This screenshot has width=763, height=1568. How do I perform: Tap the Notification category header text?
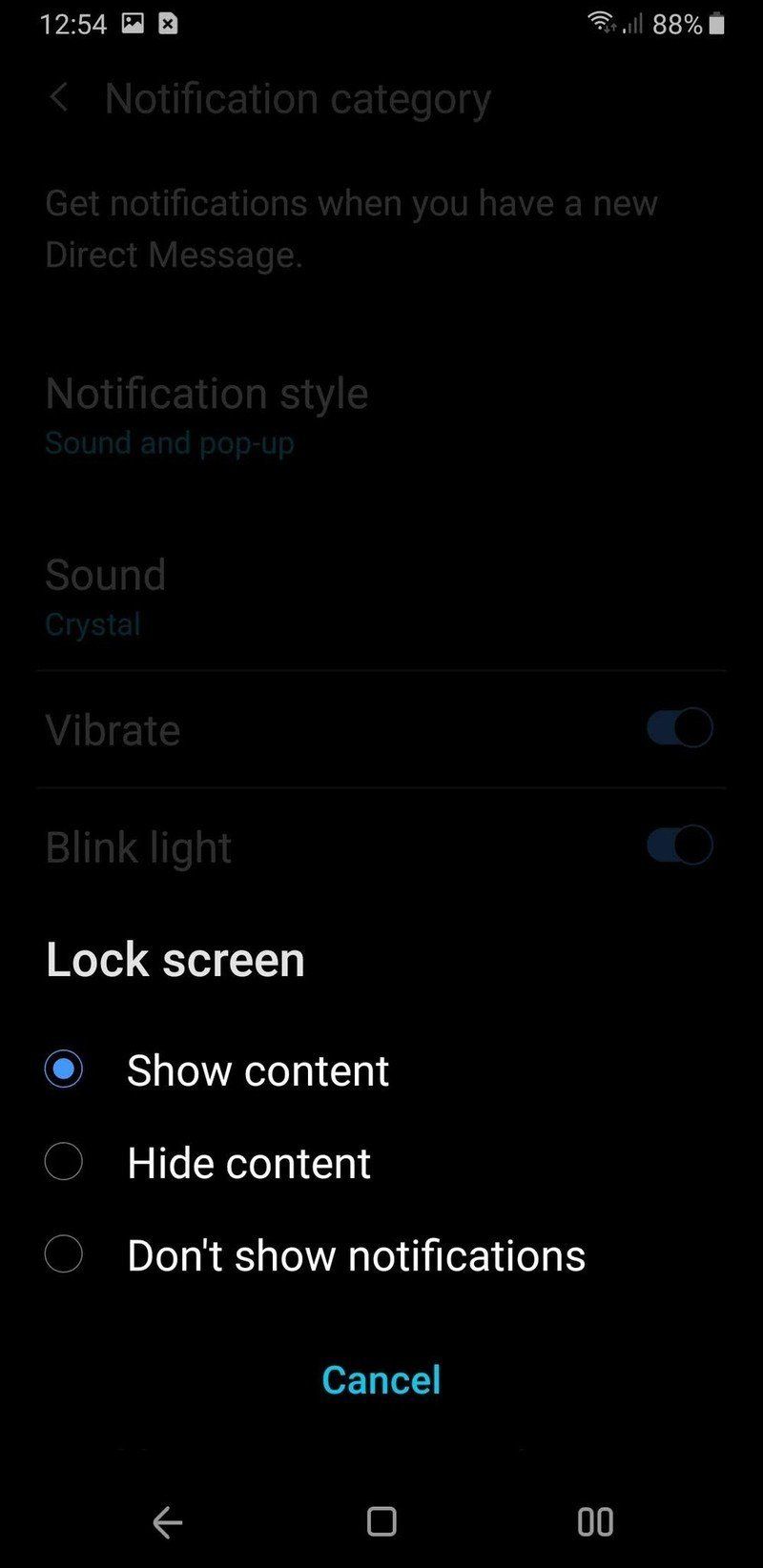(x=298, y=97)
